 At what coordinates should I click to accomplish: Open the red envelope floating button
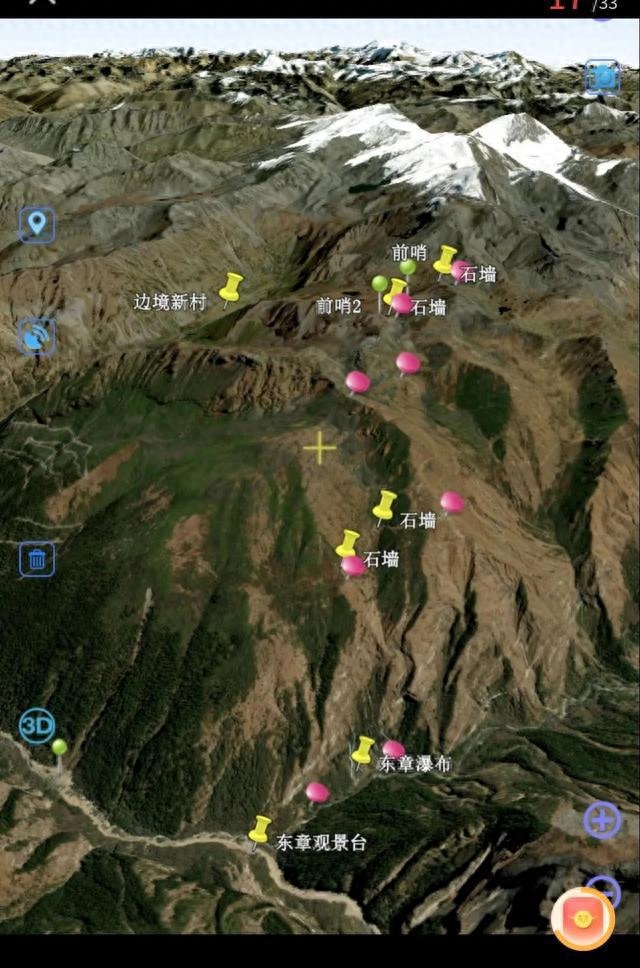point(583,917)
